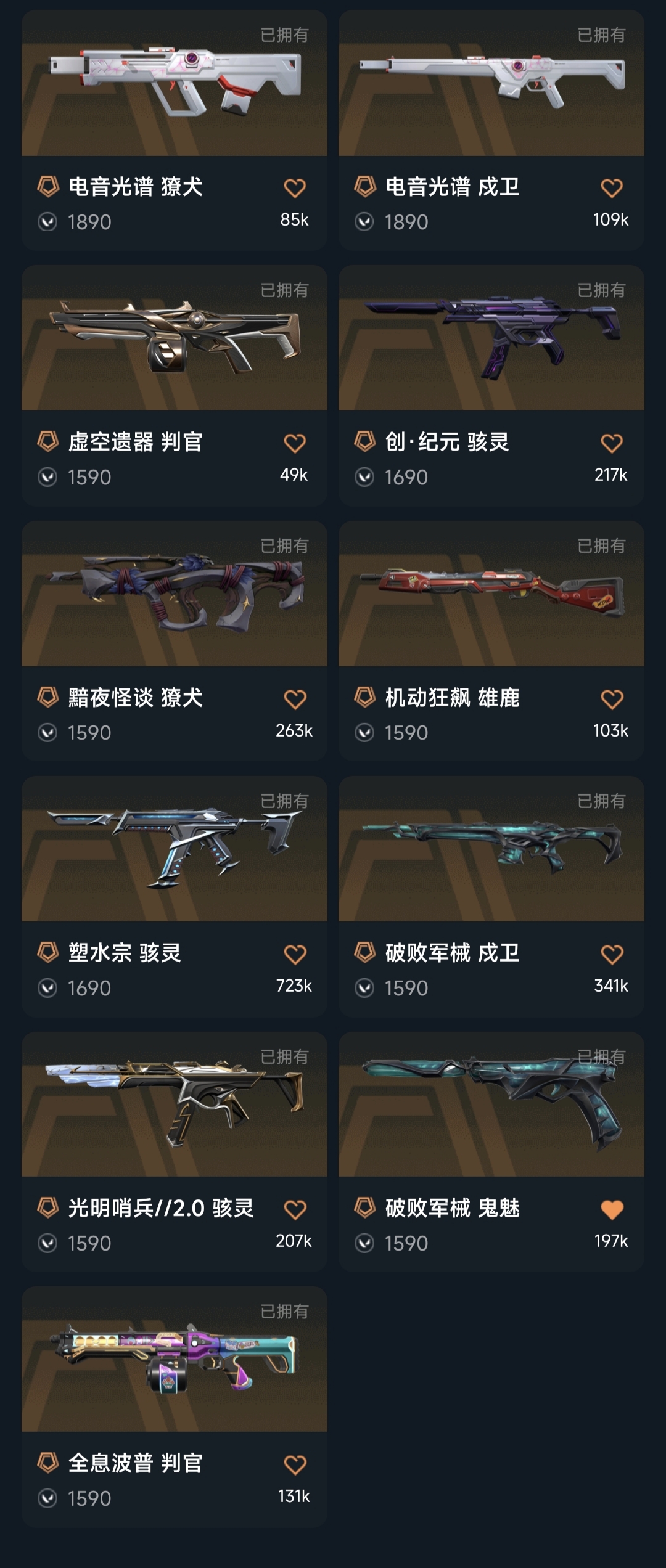This screenshot has height=1568, width=666.
Task: Like the 全息波普 判官 skin
Action: pos(295,1464)
